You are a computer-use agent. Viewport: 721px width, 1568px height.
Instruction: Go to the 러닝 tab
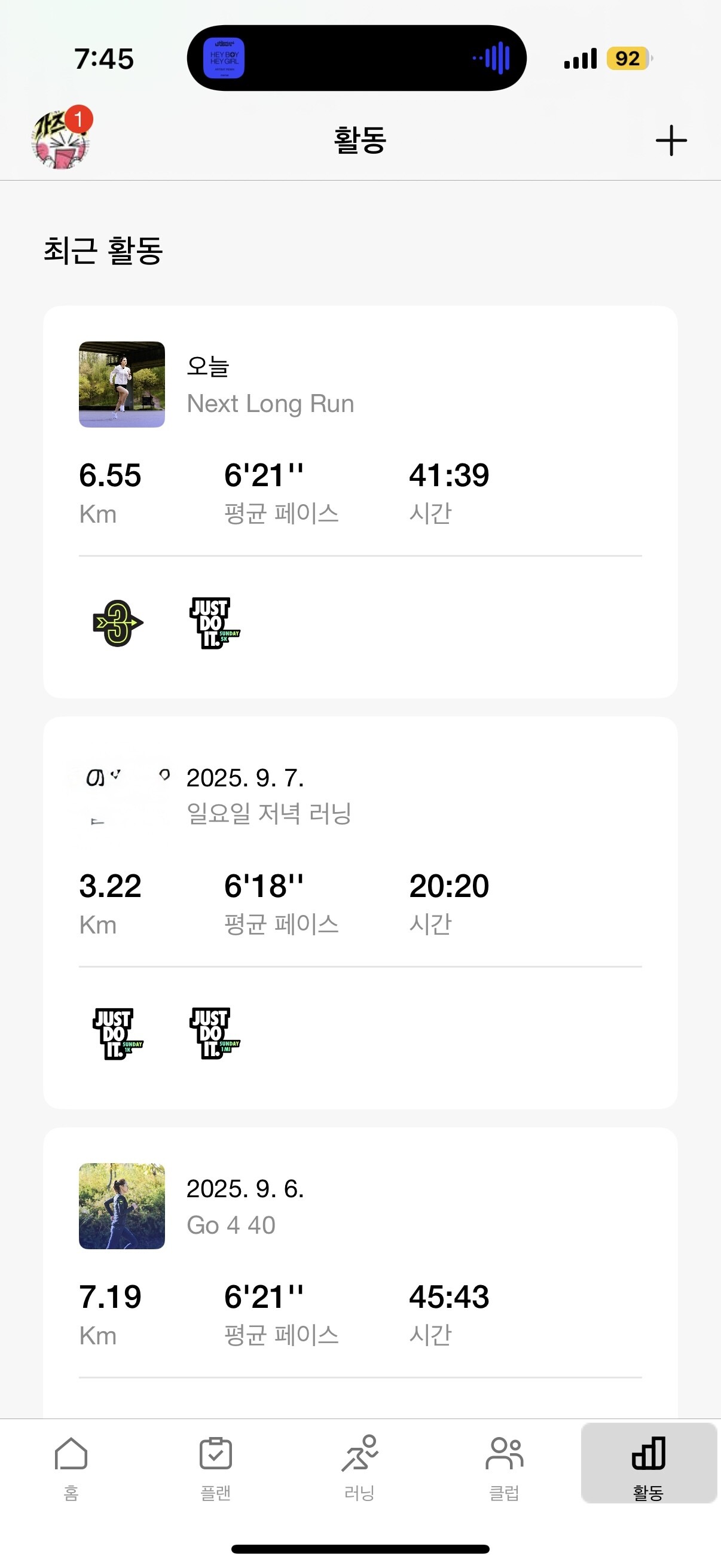click(x=359, y=1466)
